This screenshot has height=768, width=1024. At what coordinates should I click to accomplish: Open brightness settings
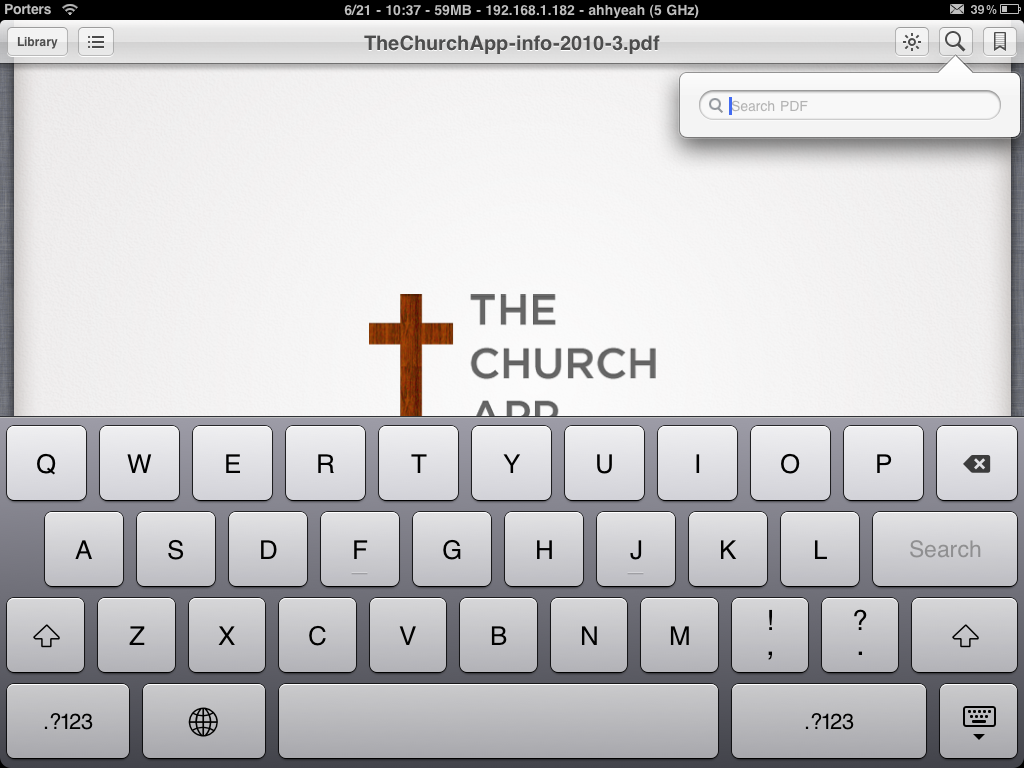[911, 42]
